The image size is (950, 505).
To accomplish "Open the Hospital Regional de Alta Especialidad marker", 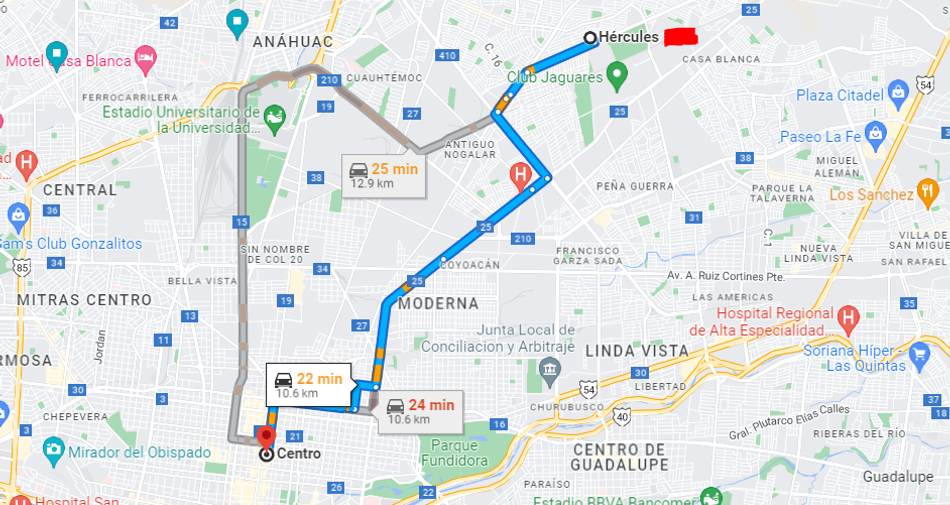I will pos(848,319).
